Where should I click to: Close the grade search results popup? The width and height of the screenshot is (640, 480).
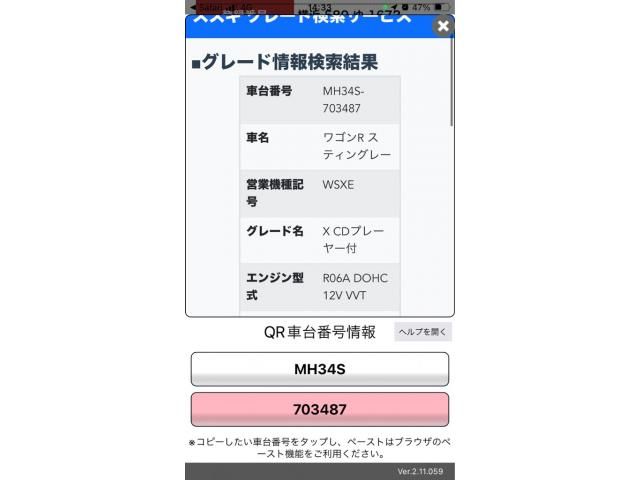(x=443, y=27)
